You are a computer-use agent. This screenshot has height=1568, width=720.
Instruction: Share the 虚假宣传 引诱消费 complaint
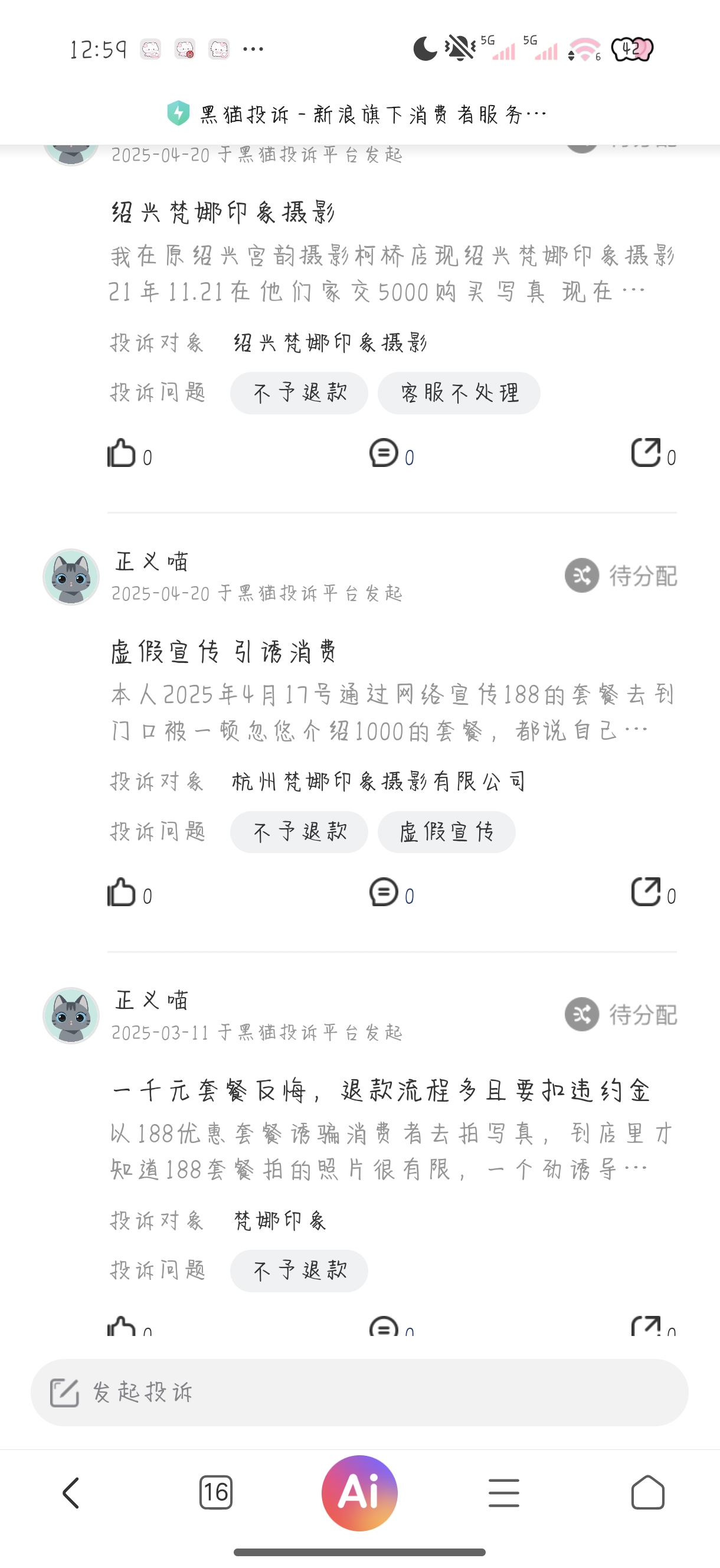pos(646,893)
